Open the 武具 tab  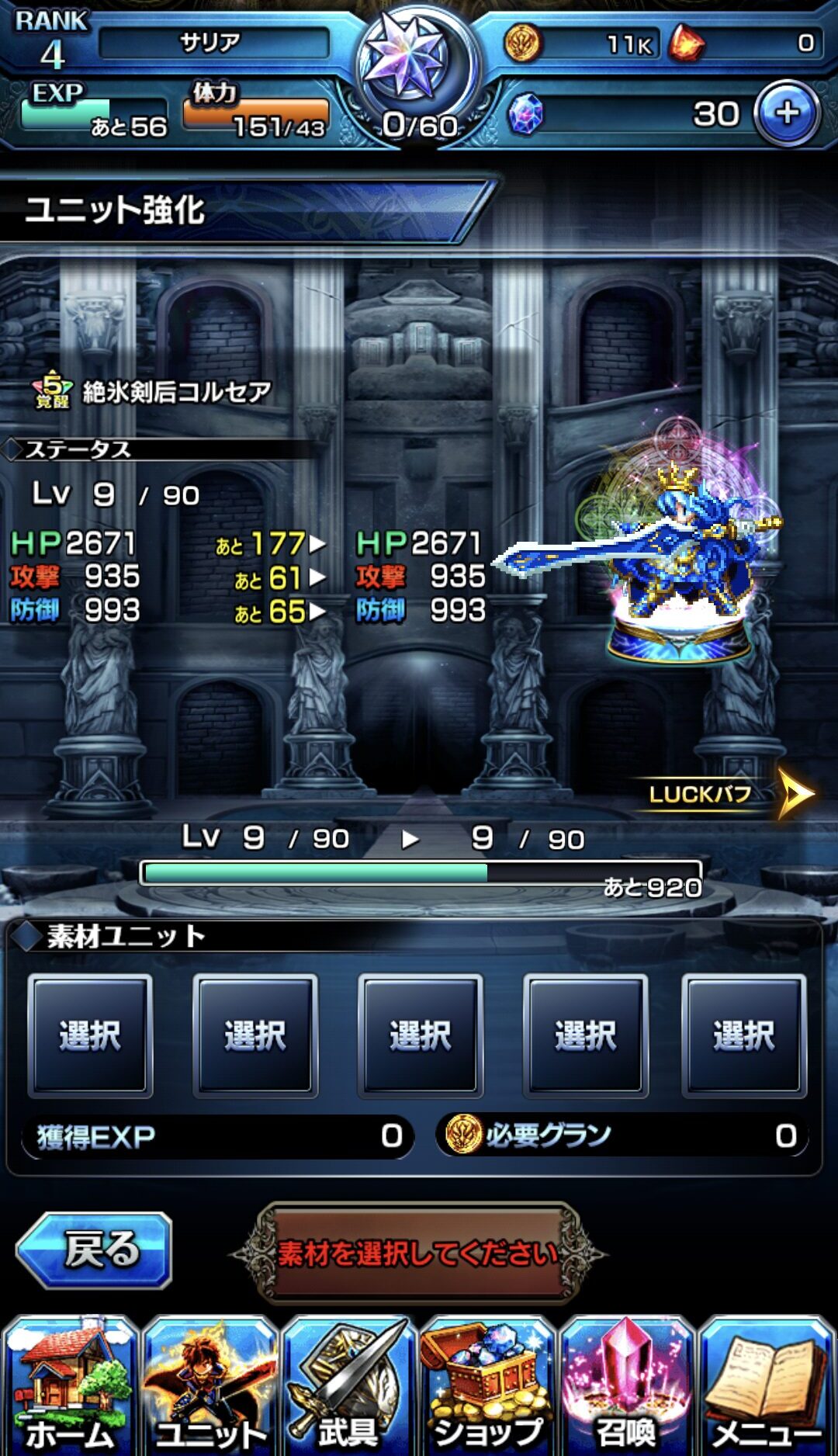click(x=348, y=1385)
